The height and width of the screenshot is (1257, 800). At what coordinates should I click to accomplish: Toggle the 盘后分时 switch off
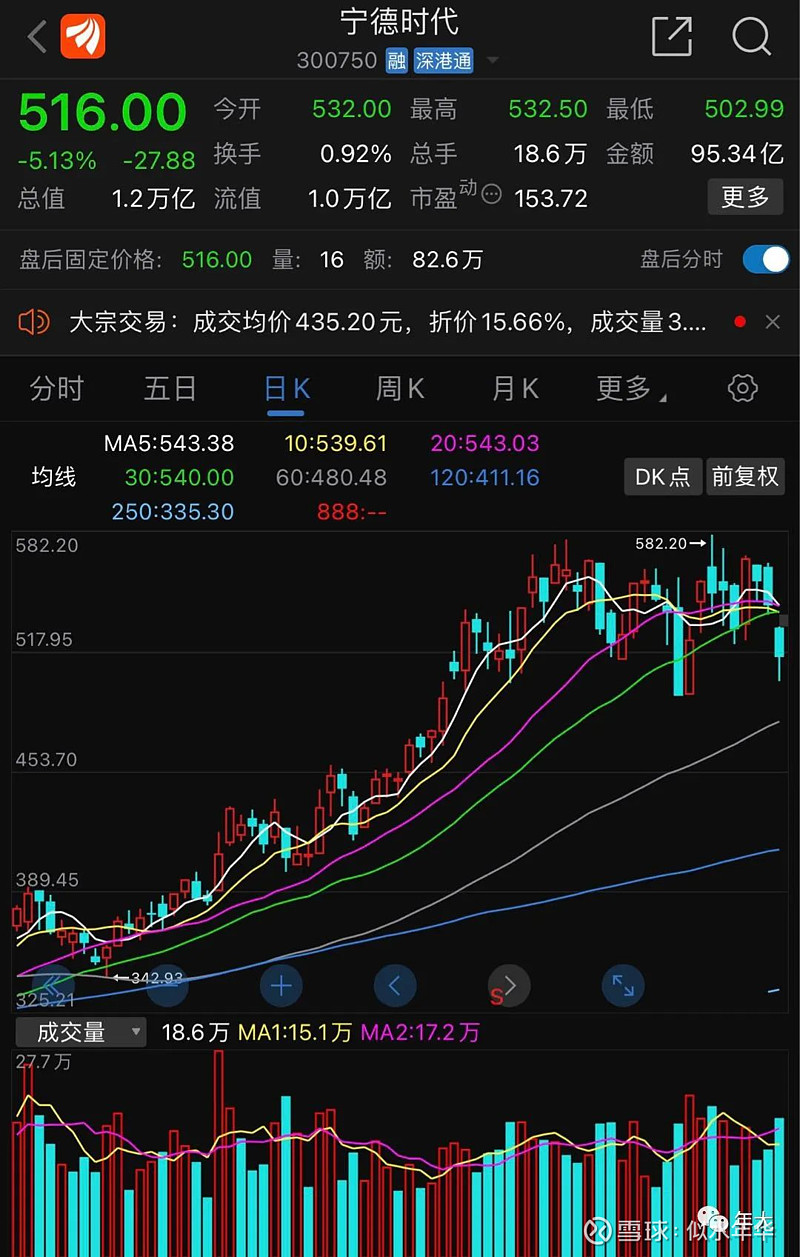(x=766, y=260)
